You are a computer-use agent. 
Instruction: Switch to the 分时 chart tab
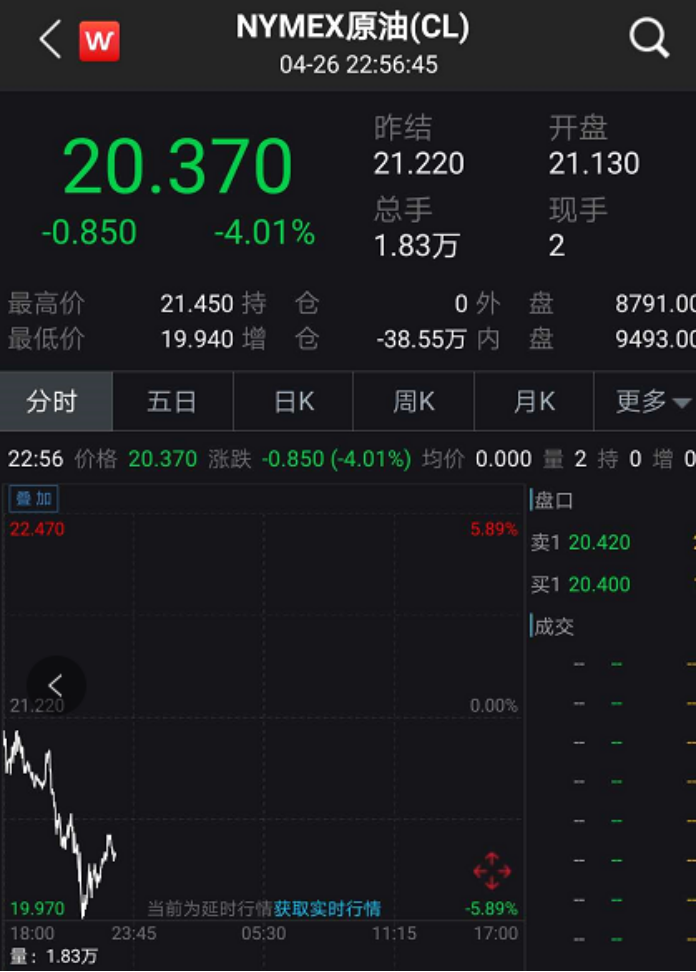click(x=52, y=402)
